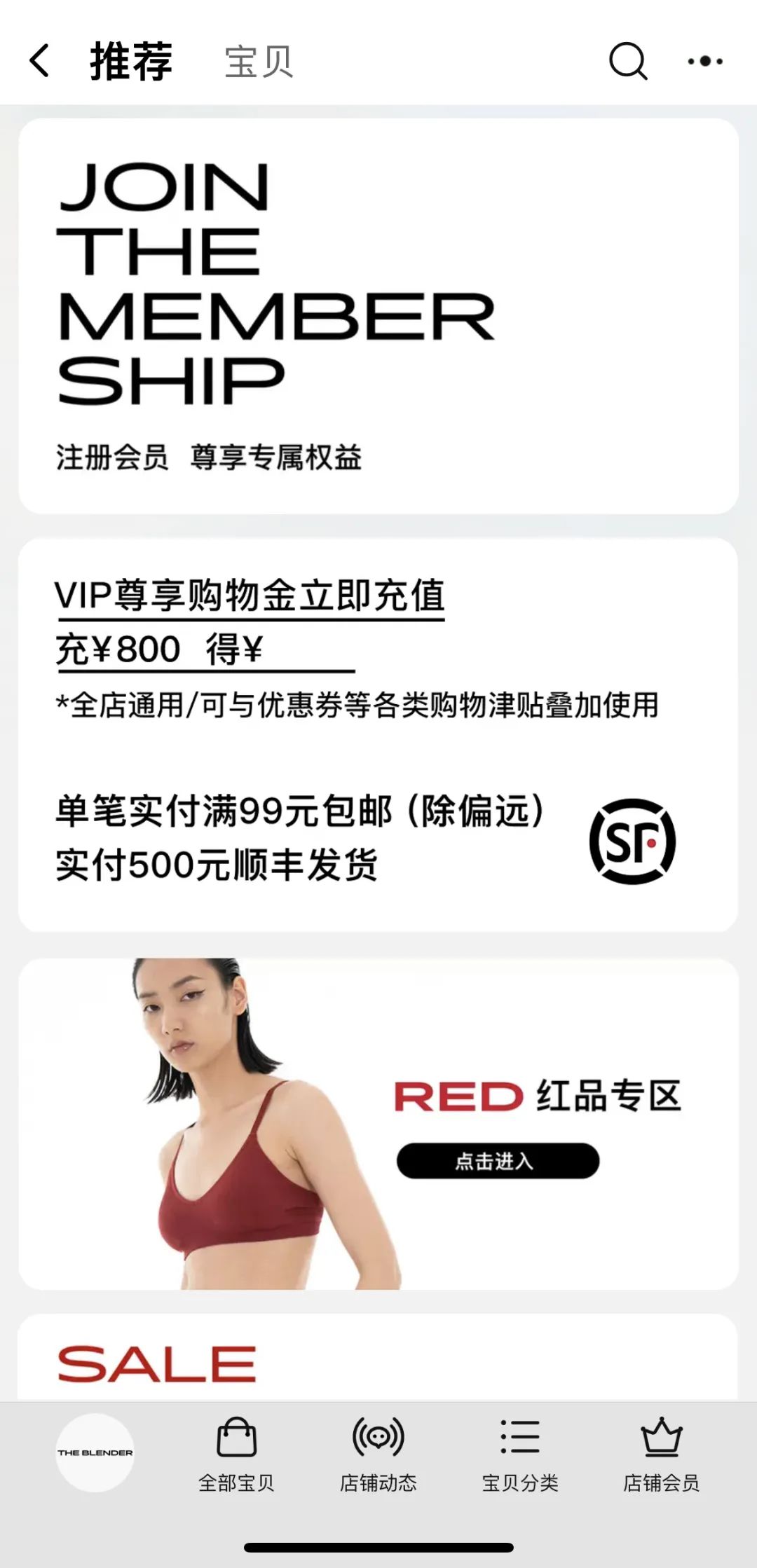Image resolution: width=757 pixels, height=1568 pixels.
Task: Tap THE BLENDER store logo button
Action: (95, 1452)
